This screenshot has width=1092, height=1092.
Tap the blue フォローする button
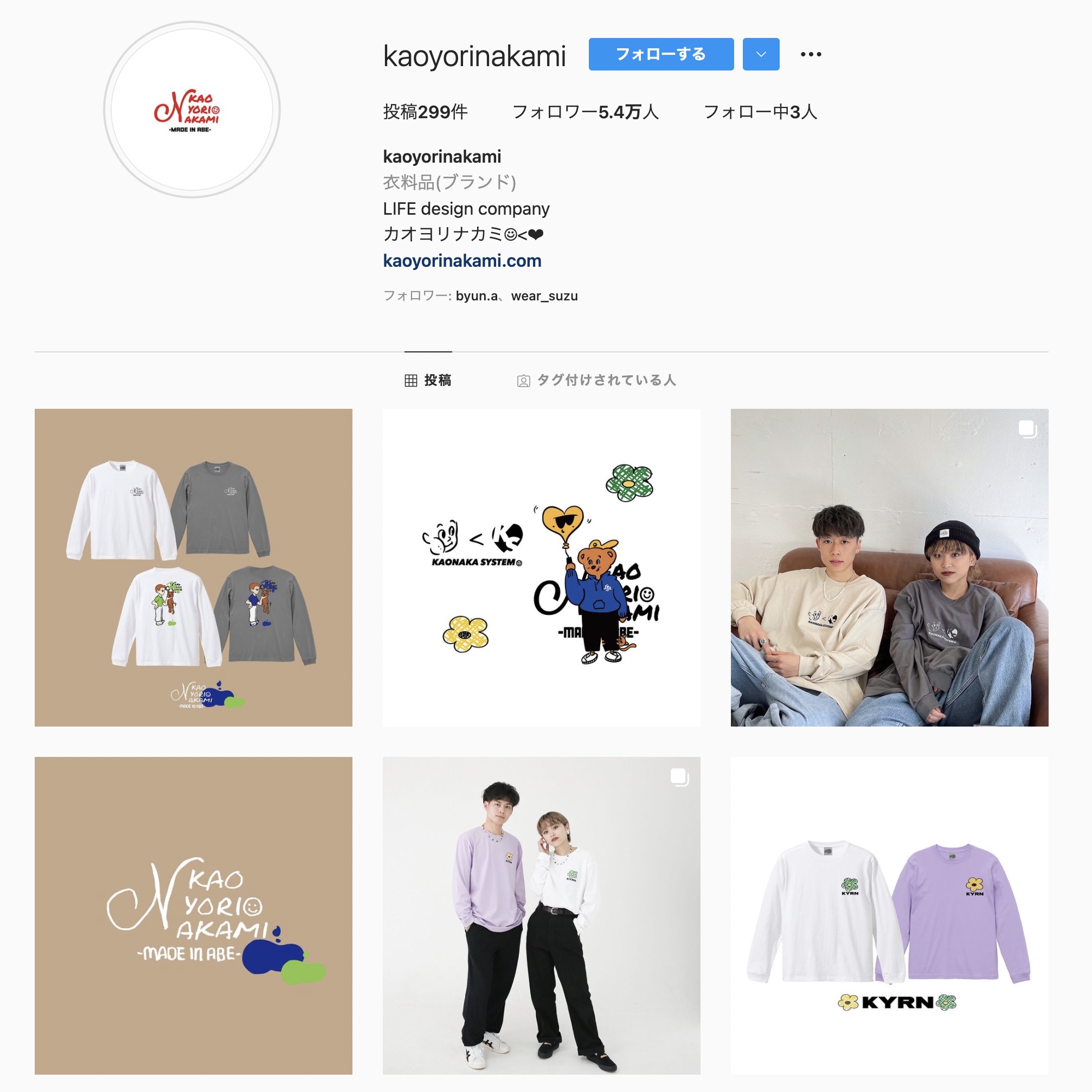[661, 54]
